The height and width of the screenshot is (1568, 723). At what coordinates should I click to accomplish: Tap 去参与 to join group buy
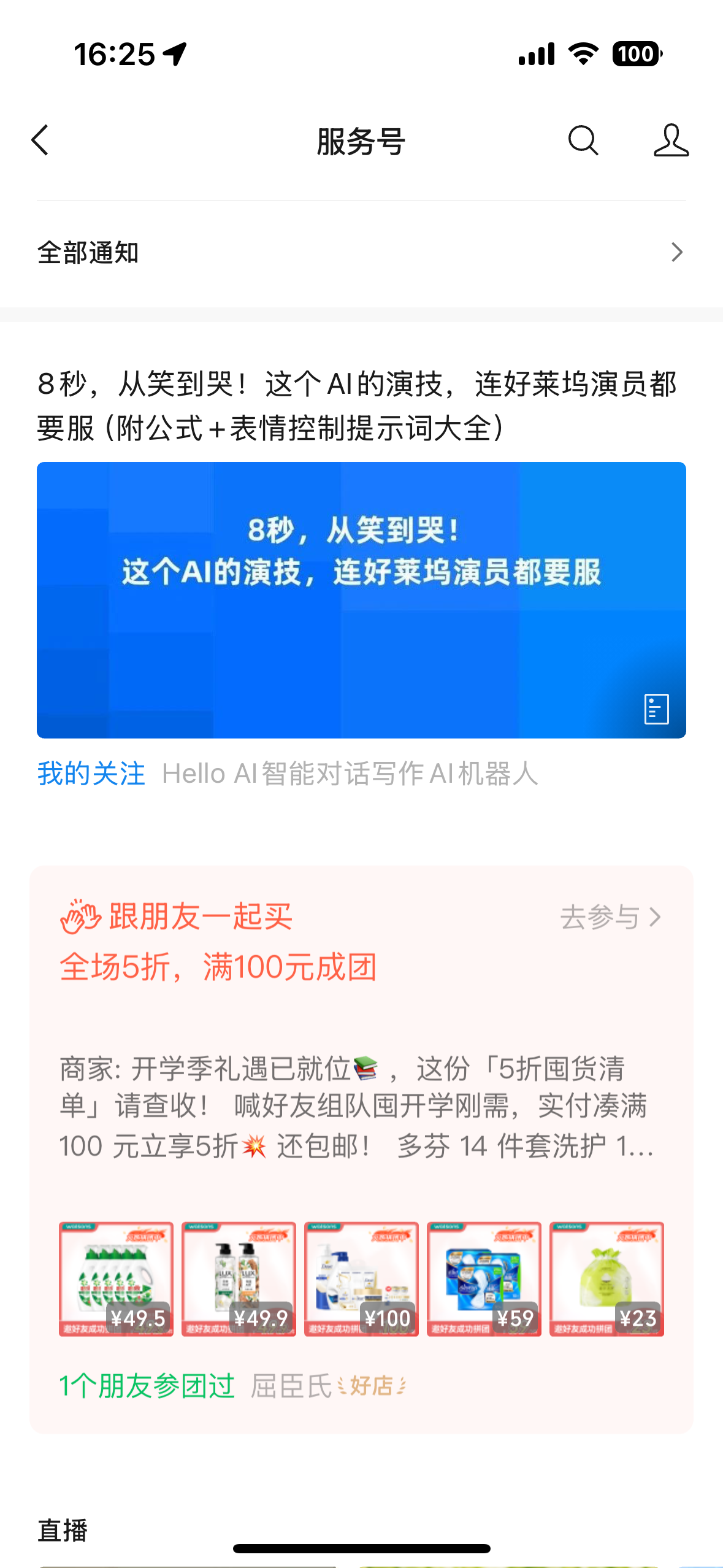[x=611, y=917]
